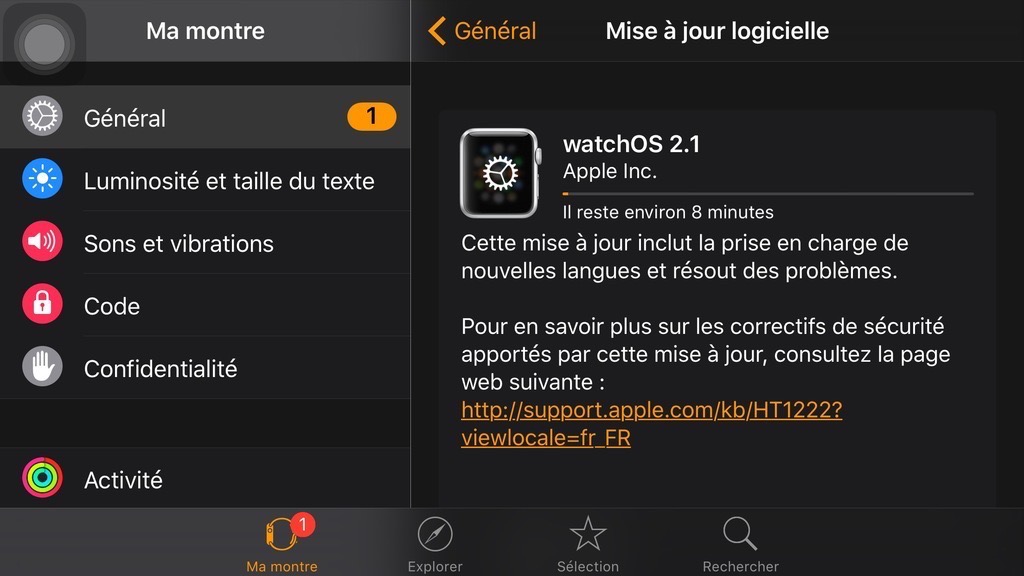This screenshot has width=1024, height=576.
Task: Open Sons et vibrations settings
Action: tap(205, 243)
